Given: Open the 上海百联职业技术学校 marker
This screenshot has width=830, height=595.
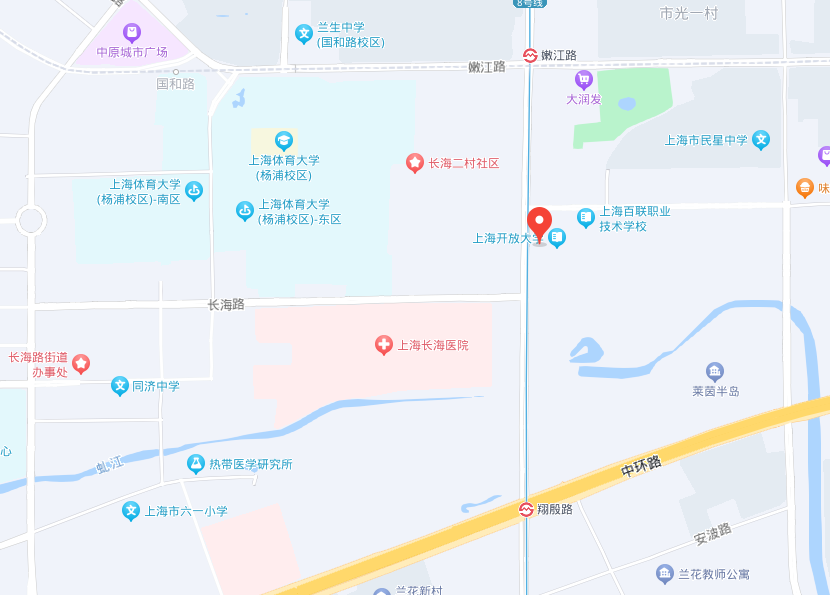Looking at the screenshot, I should (586, 214).
